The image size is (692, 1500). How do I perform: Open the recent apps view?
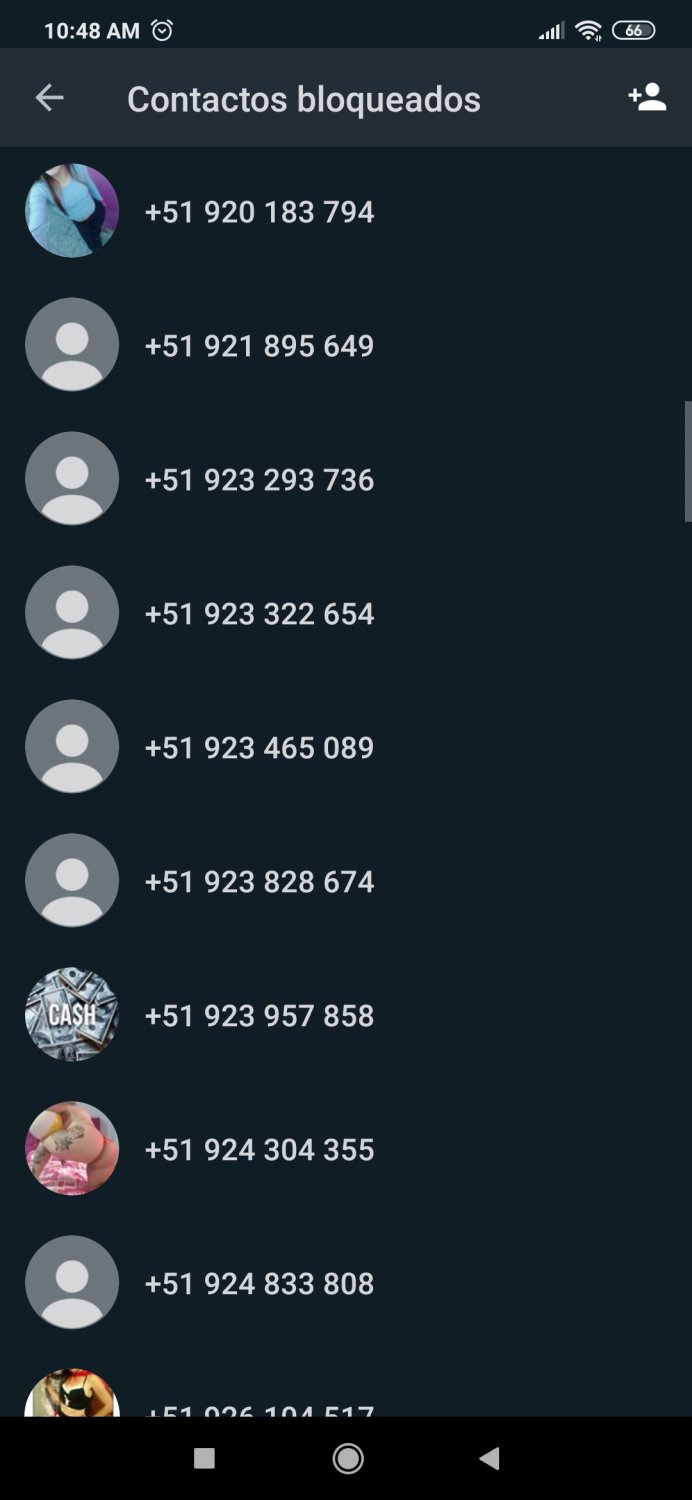[204, 1459]
